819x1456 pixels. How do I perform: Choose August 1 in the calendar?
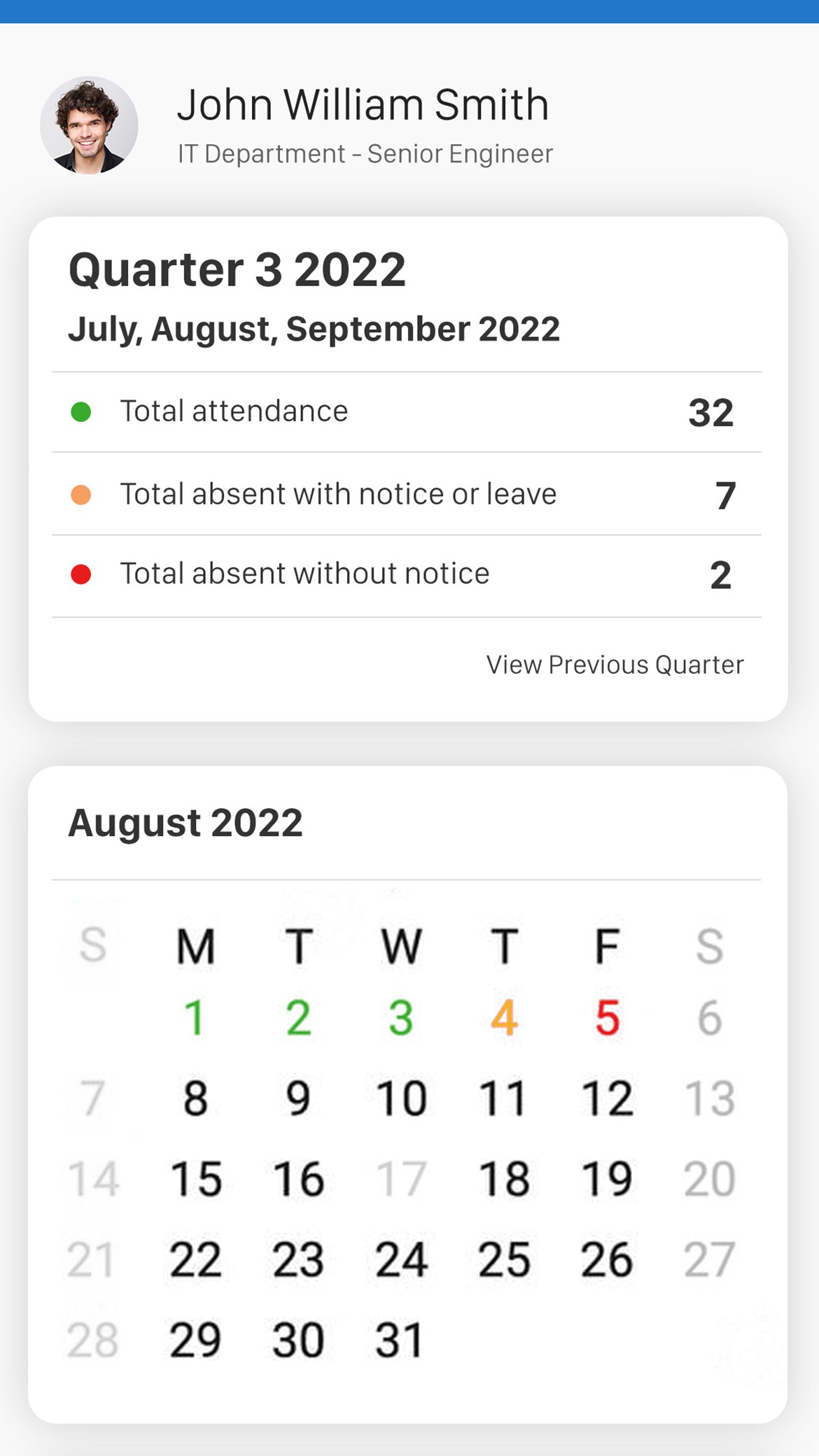[195, 1017]
